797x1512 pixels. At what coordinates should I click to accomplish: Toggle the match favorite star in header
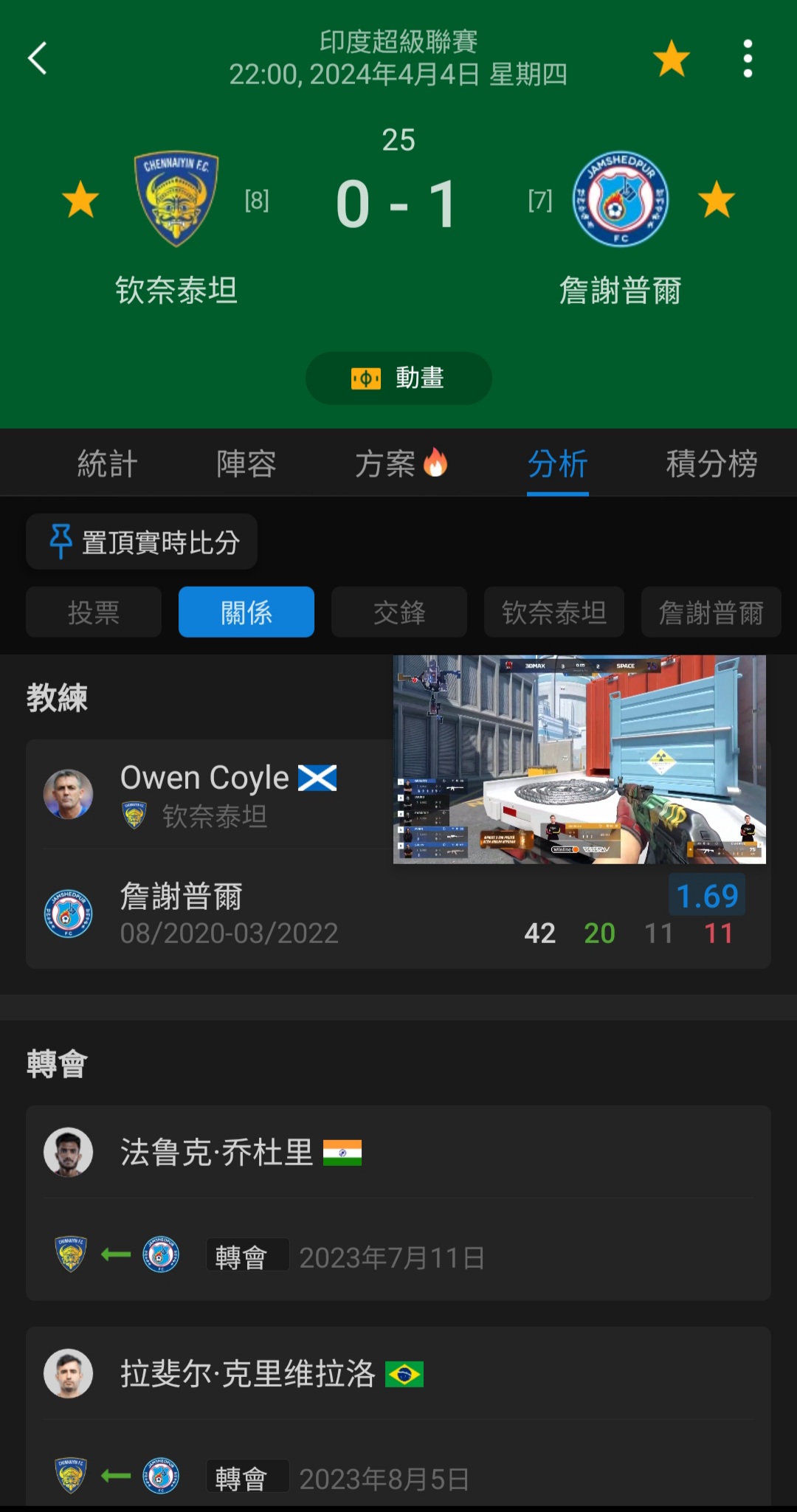click(671, 58)
